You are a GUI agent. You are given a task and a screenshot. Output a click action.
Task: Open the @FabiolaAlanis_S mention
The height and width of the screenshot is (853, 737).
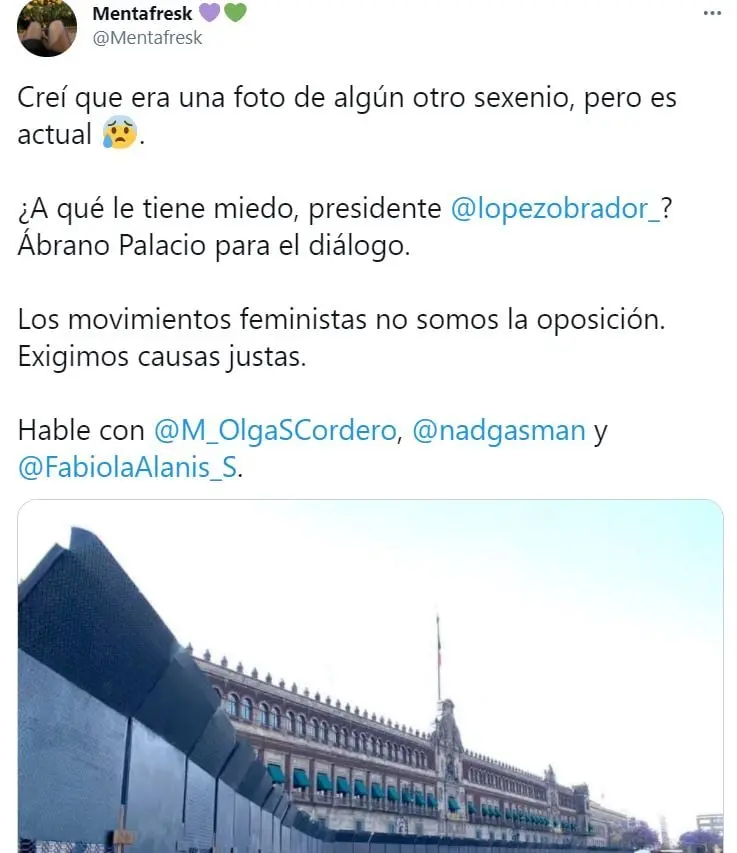(127, 466)
